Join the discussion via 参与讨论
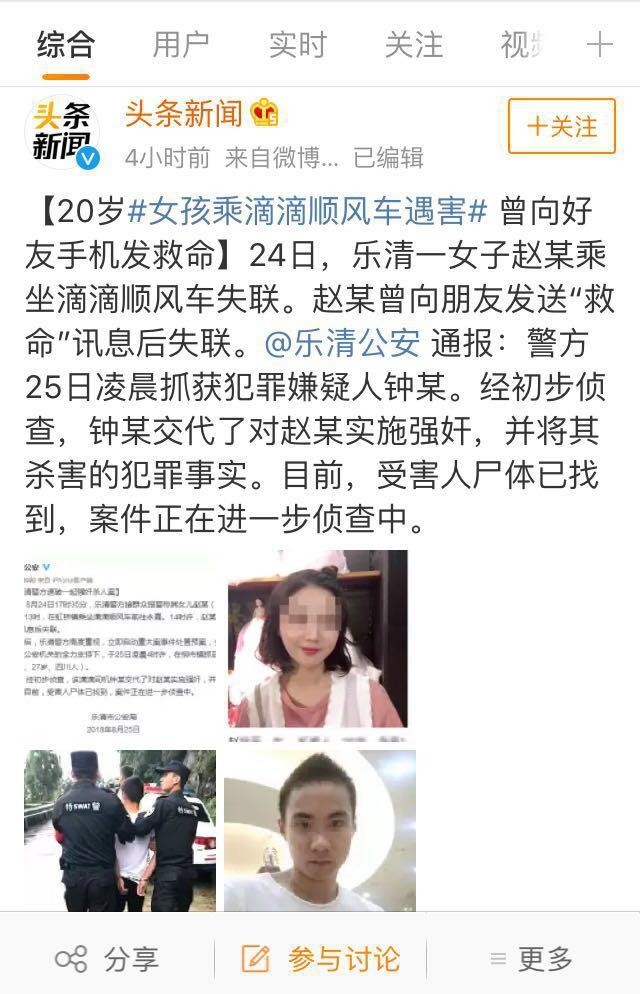The height and width of the screenshot is (994, 640). point(320,960)
